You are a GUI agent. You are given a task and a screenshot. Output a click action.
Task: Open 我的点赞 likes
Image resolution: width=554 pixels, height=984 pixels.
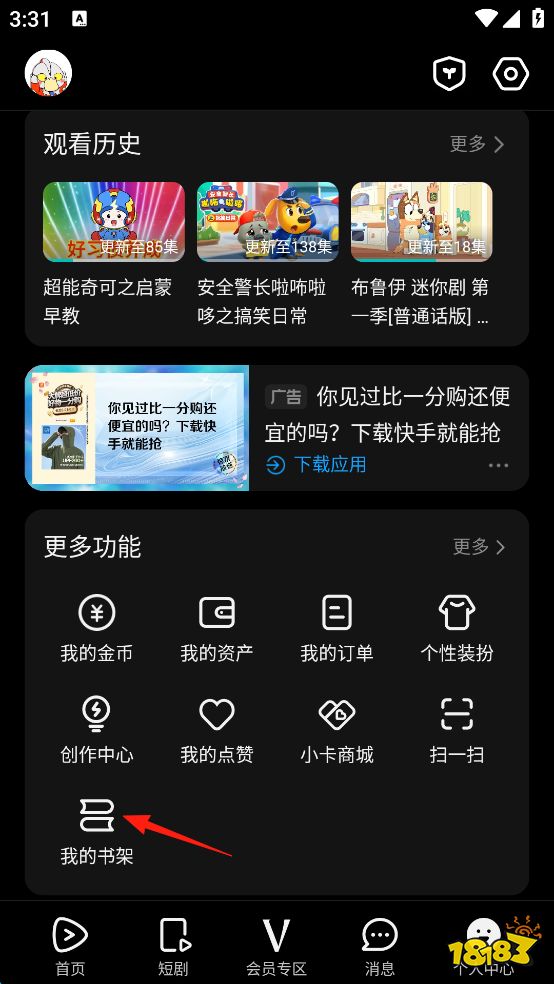(217, 730)
